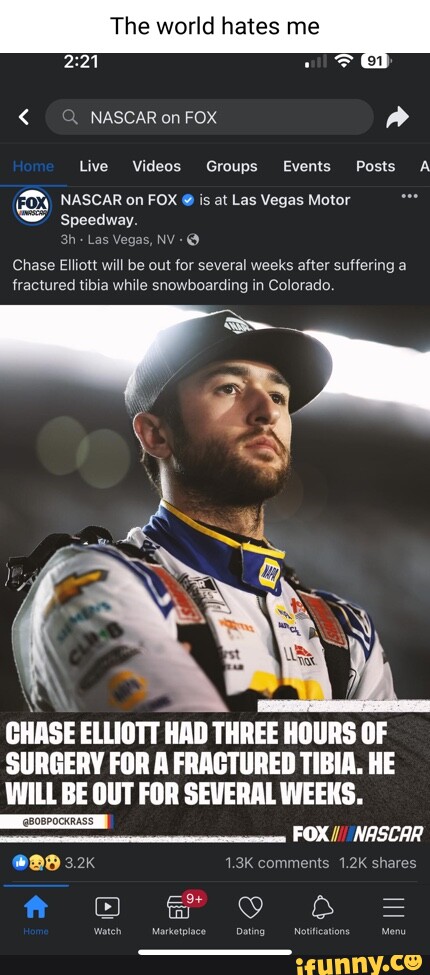Open the post's three-dot options menu
430x975 pixels.
click(x=409, y=196)
